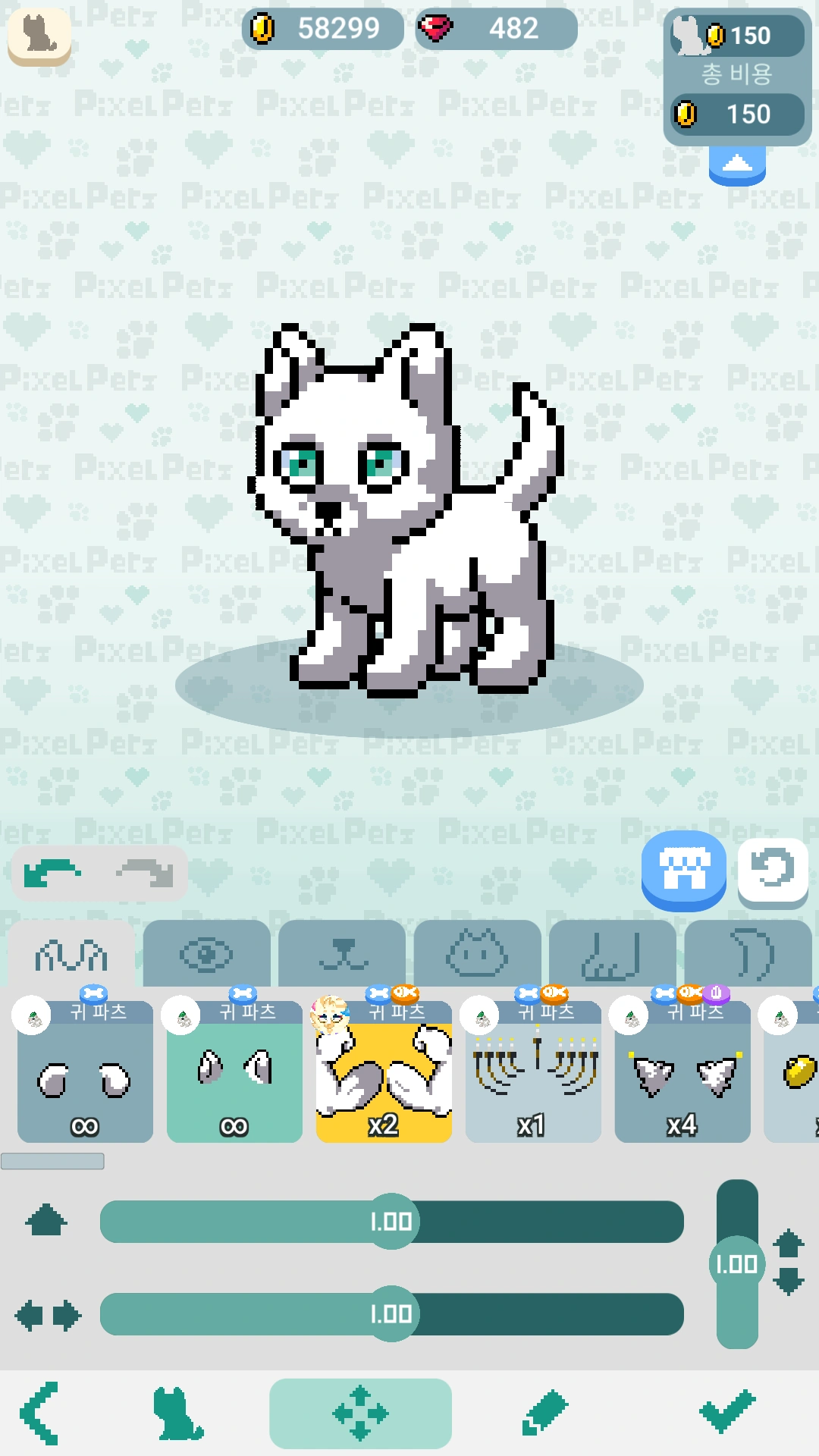Tap the cat icon in the top corner
The image size is (819, 1456).
(39, 35)
